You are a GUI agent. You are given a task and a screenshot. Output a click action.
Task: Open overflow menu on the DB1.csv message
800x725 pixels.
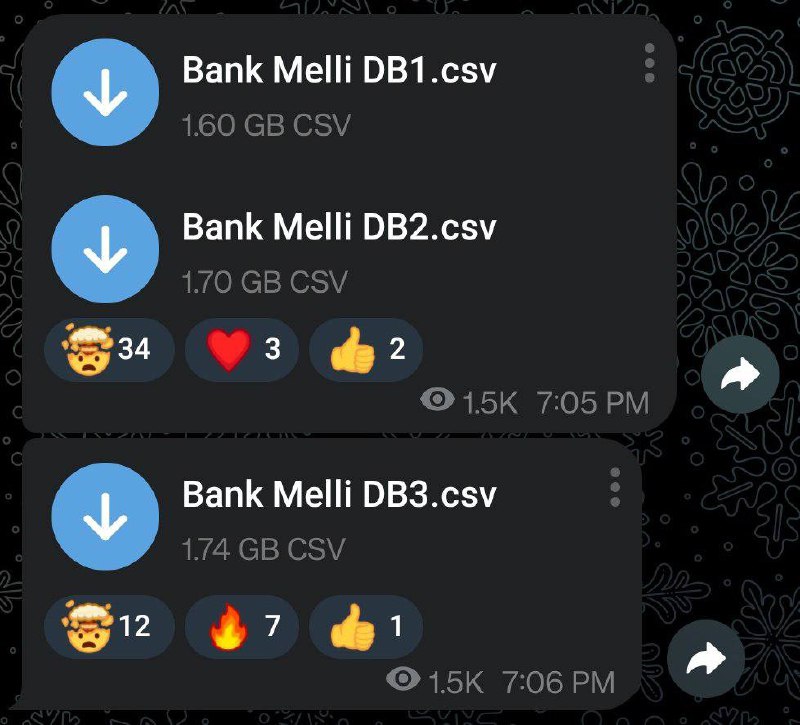click(650, 63)
